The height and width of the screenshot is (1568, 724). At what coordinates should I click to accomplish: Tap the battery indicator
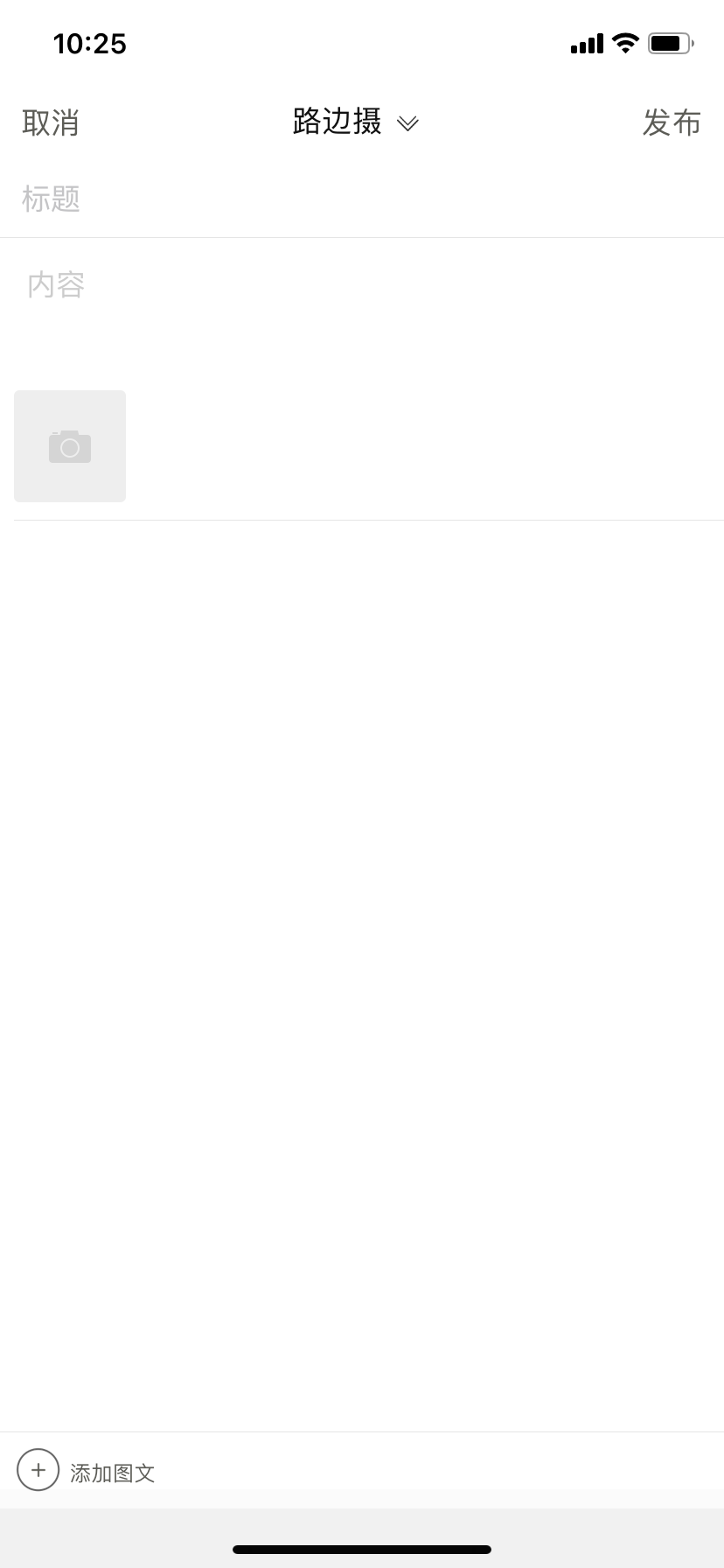pyautogui.click(x=671, y=41)
